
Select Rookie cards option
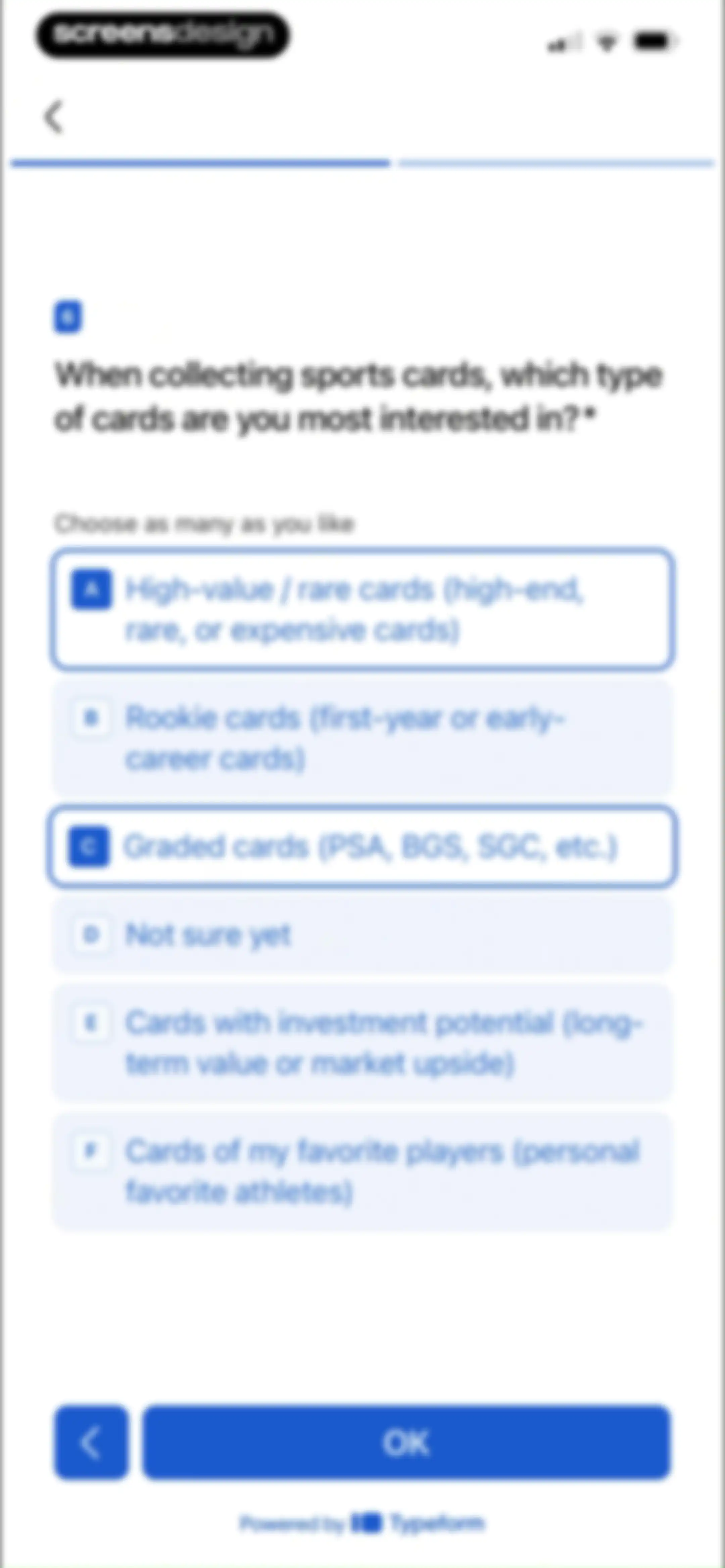pos(362,738)
